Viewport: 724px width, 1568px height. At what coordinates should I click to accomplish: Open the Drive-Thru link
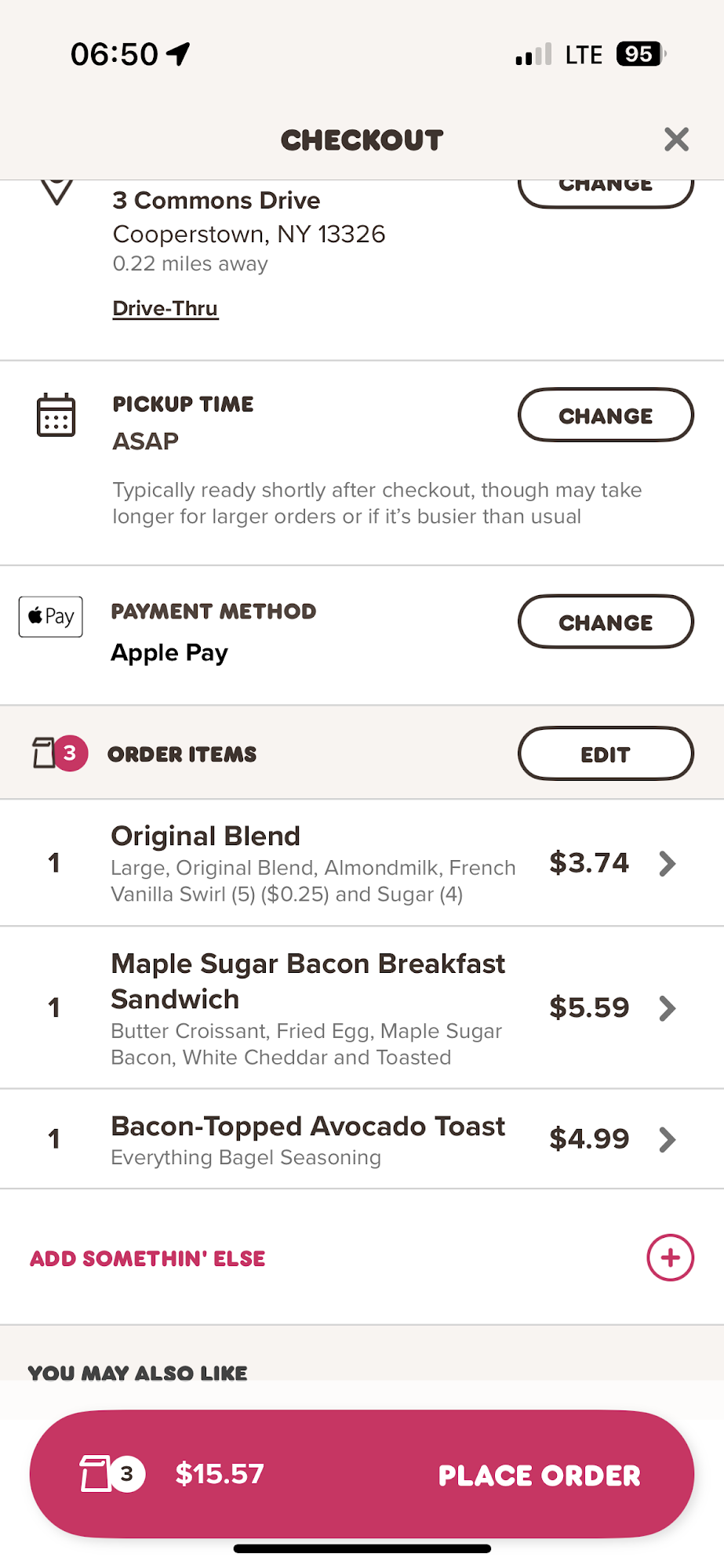[165, 308]
